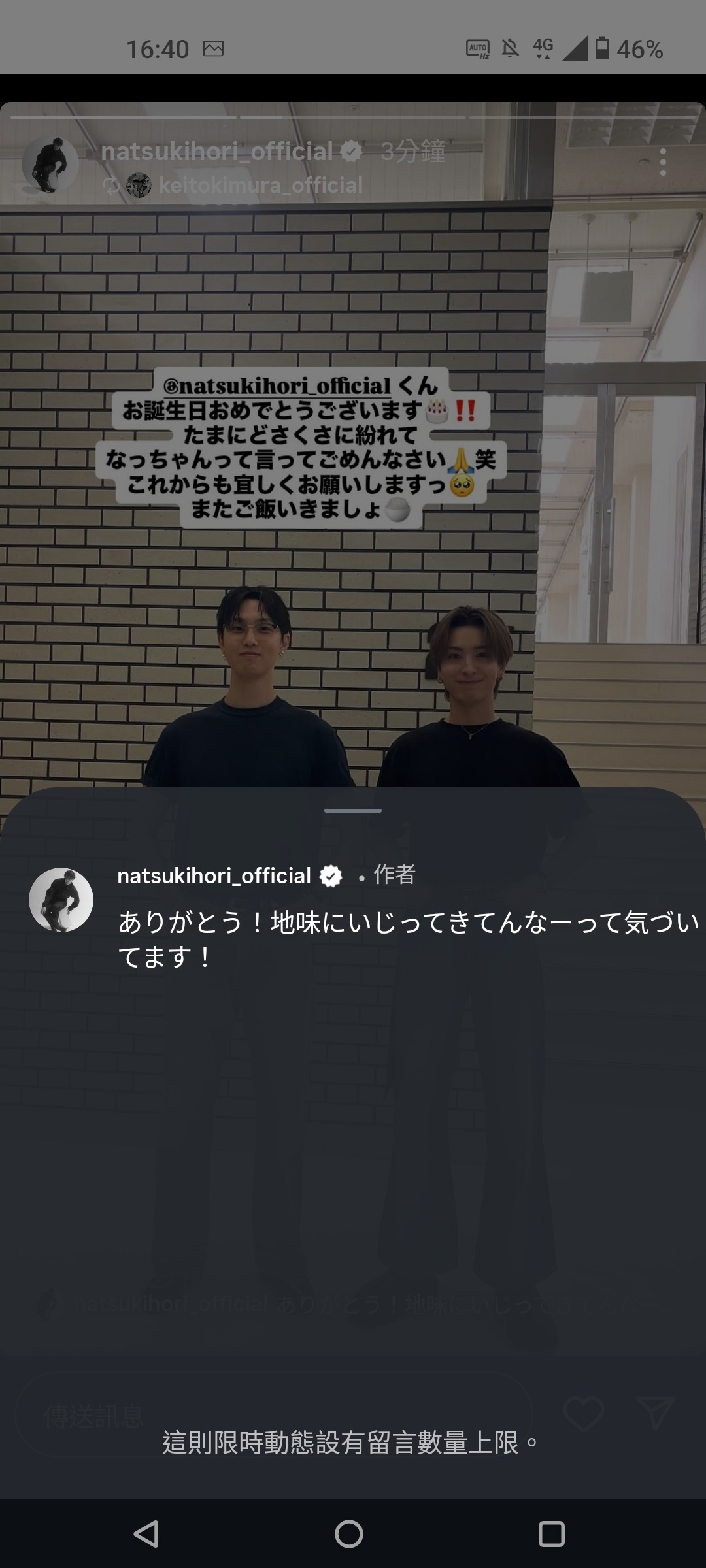Open the story's three-dot options menu

(663, 162)
